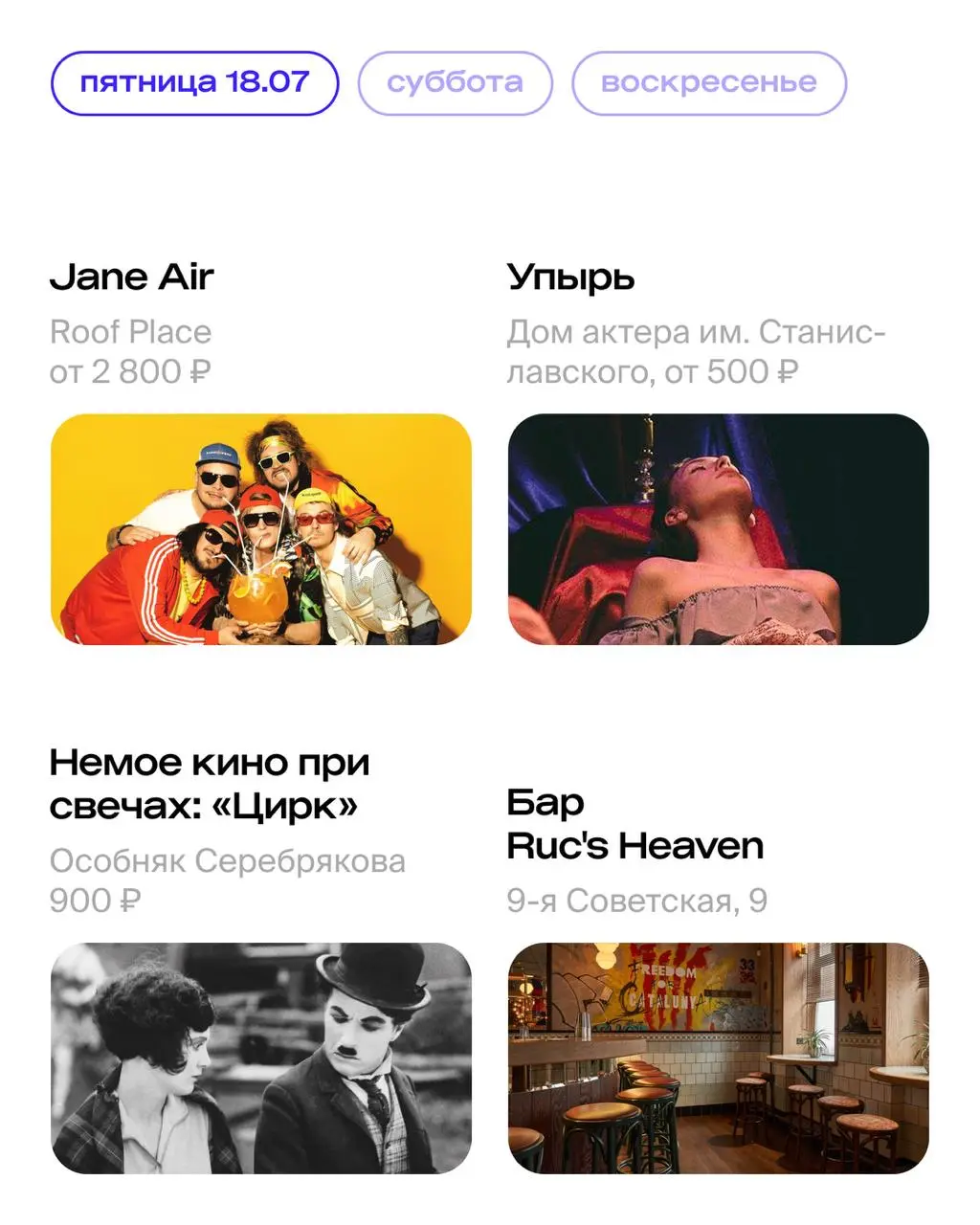Select the active «пятница 18.07» tab
Viewport: 980px width, 1225px height.
pos(193,82)
